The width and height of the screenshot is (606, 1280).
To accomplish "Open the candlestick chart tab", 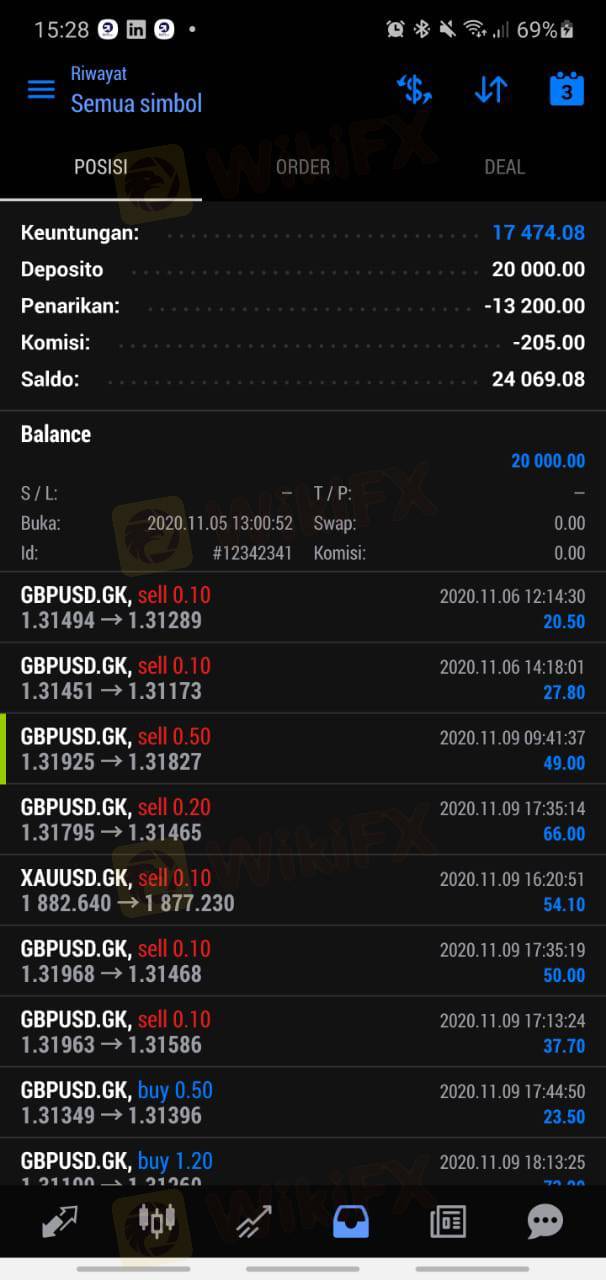I will point(157,1221).
